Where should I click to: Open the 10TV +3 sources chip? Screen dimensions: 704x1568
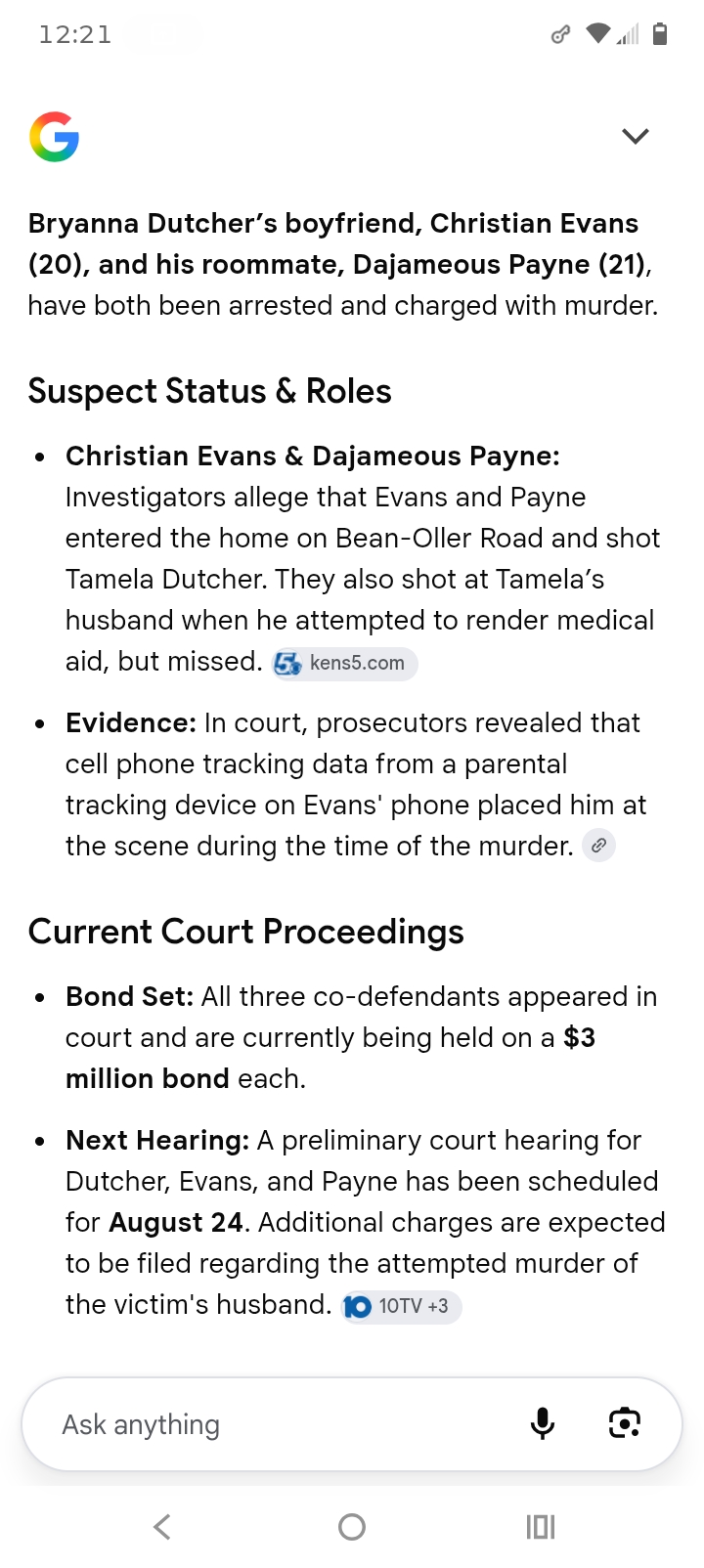click(401, 1306)
